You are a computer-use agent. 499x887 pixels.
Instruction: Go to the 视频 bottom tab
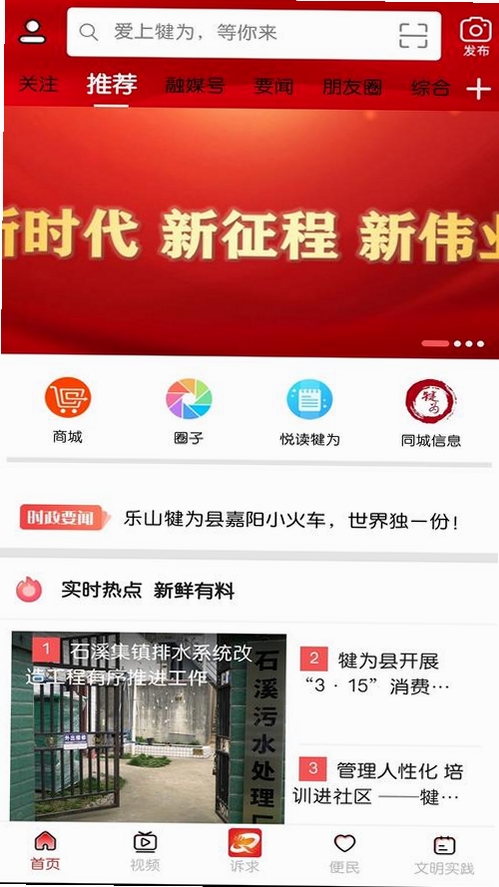(145, 852)
